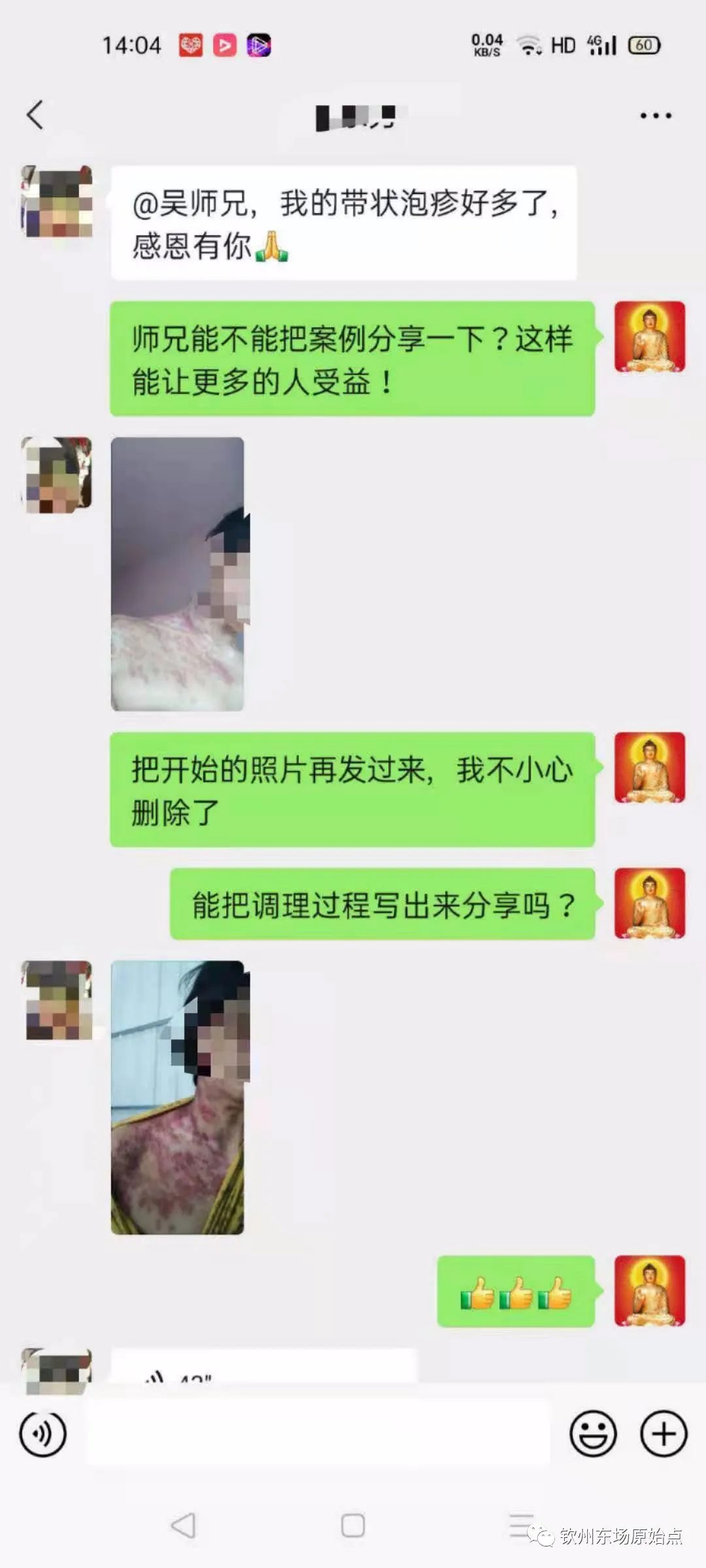Tap the system back triangle
This screenshot has height=1568, width=706.
pos(183,1526)
